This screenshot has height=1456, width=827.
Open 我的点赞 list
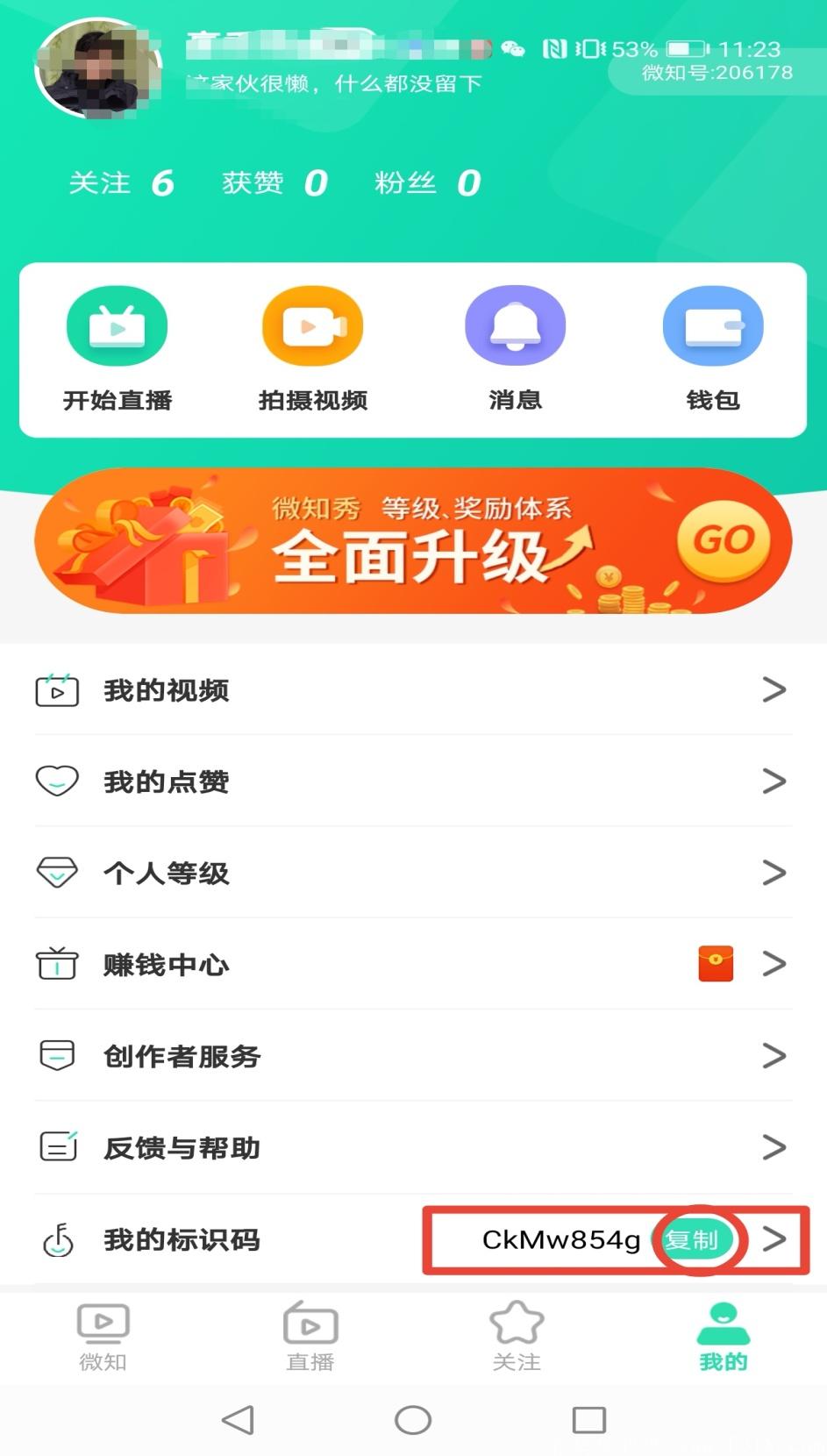coord(413,781)
